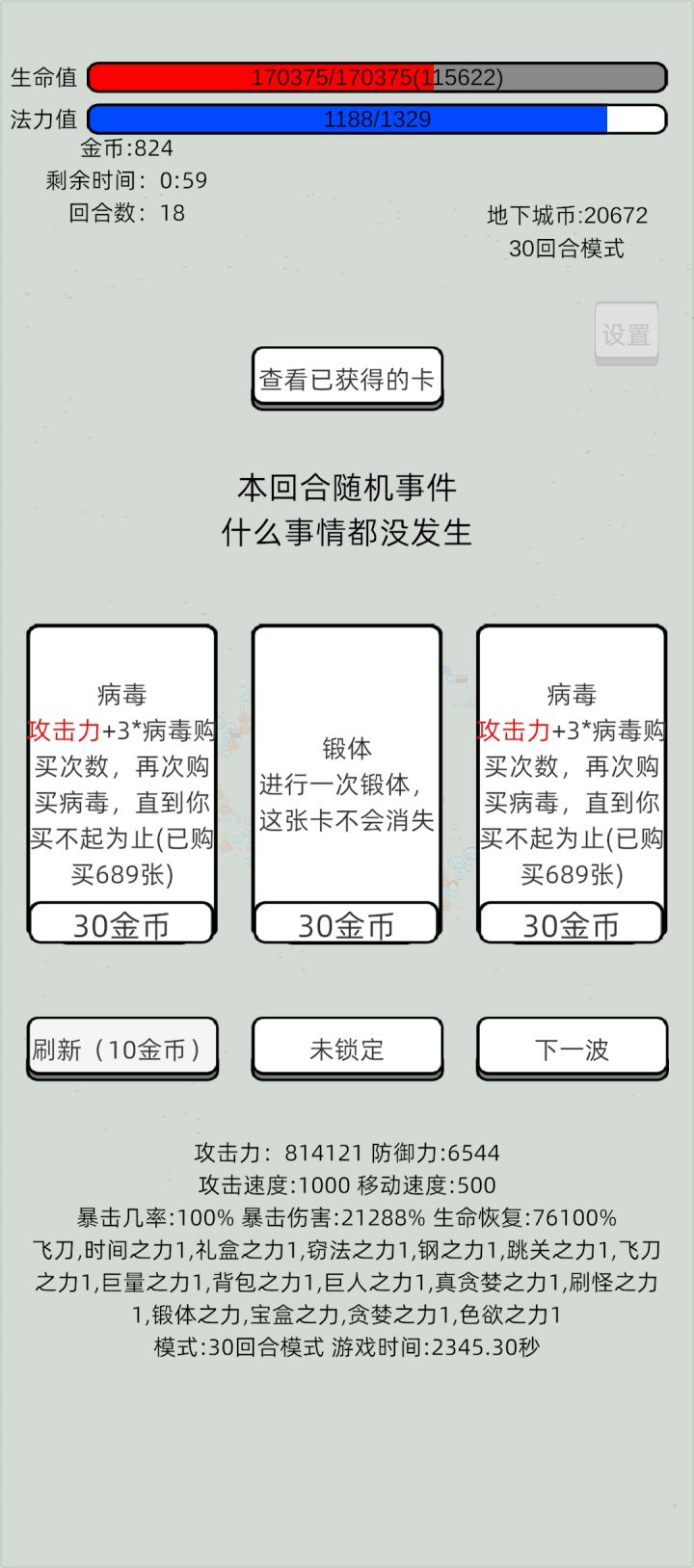Viewport: 694px width, 1568px height.
Task: Open the 设置 (settings) panel
Action: (626, 333)
